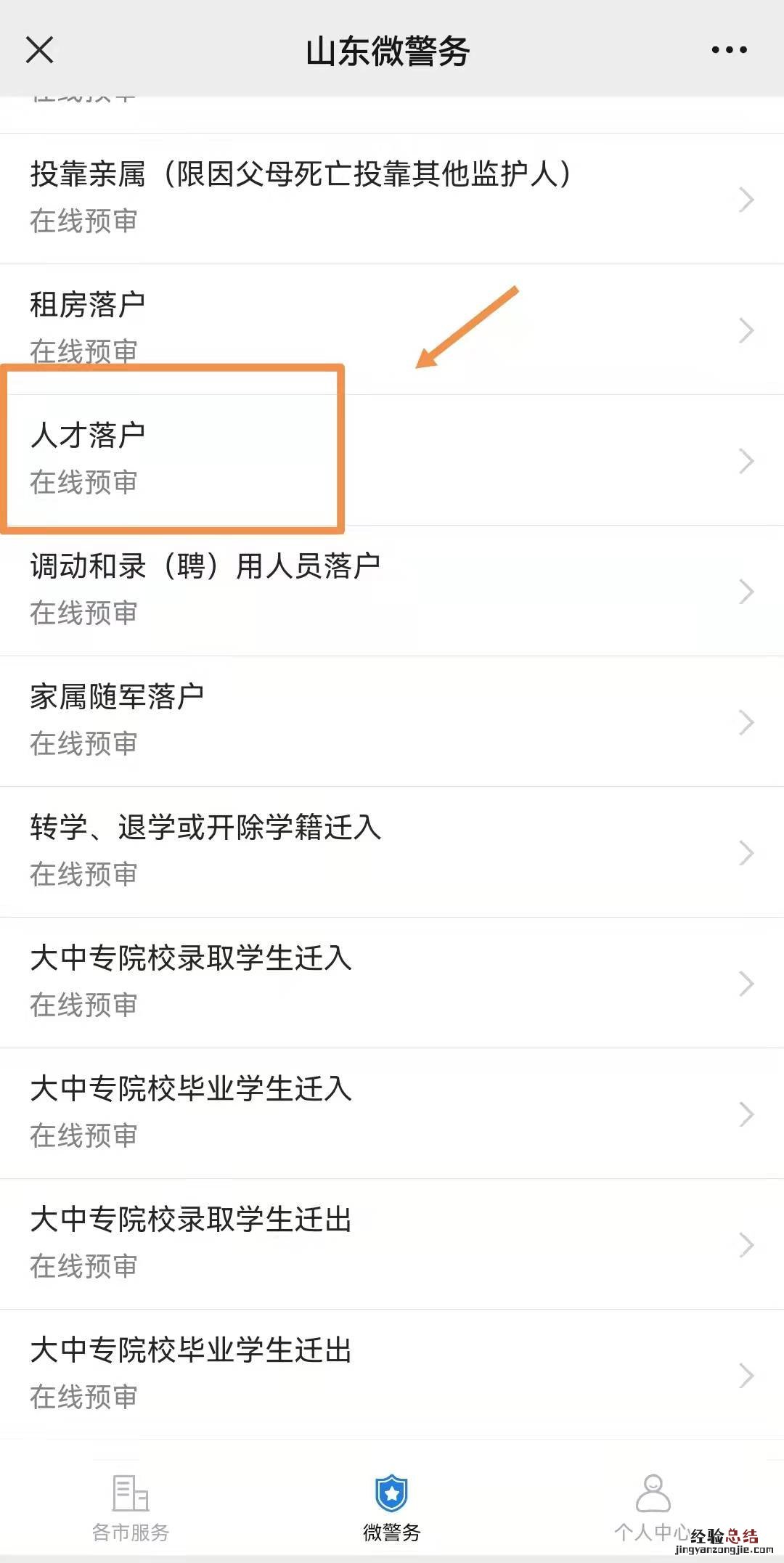Open 调动和录（聘）用人员落户
This screenshot has width=784, height=1563.
(x=392, y=589)
